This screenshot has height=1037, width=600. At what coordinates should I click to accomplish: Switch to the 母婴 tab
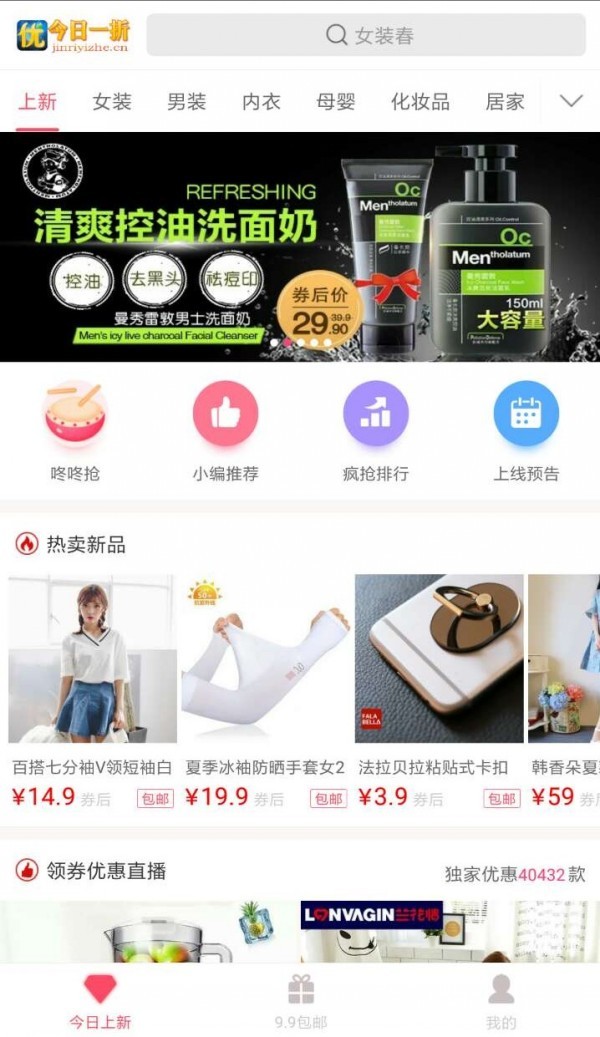(x=336, y=101)
